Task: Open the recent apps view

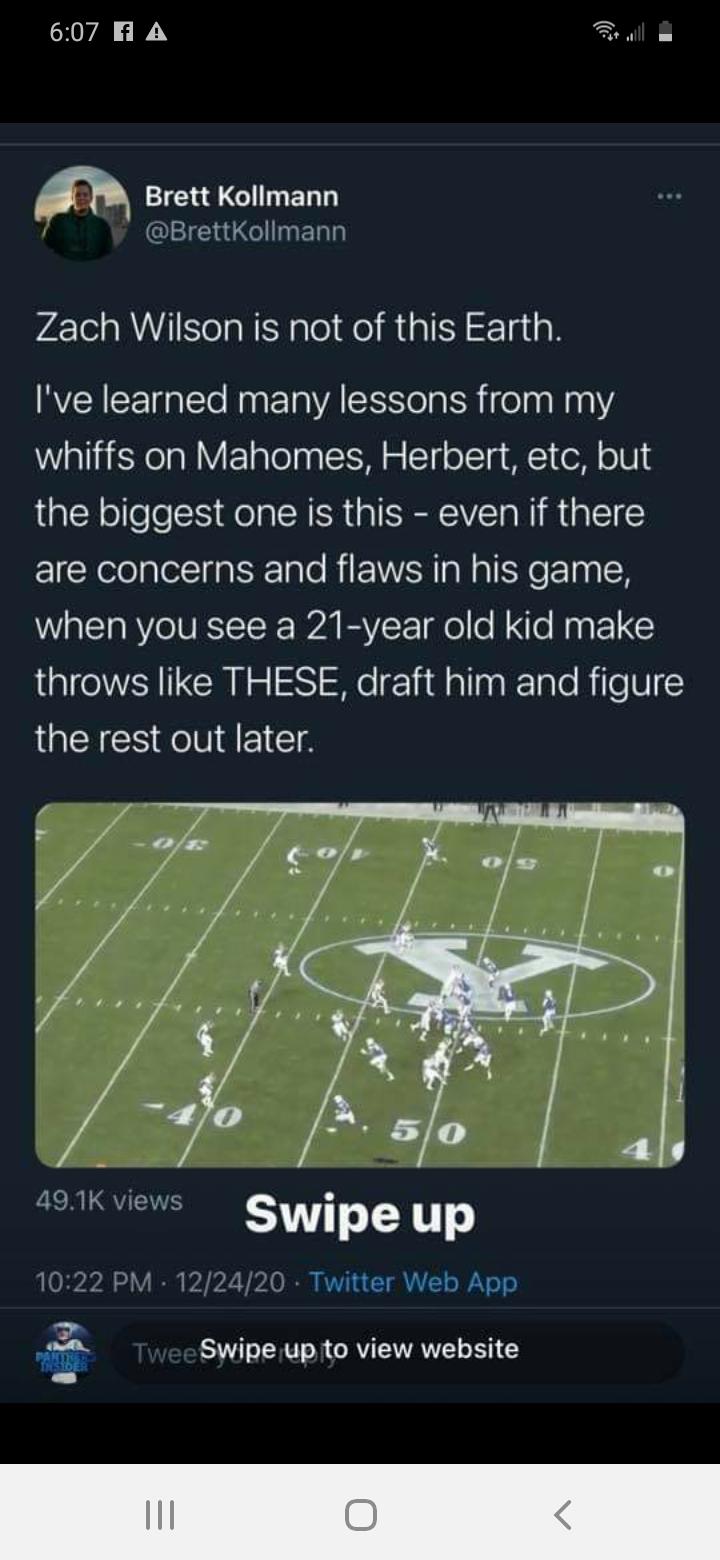Action: point(160,1515)
